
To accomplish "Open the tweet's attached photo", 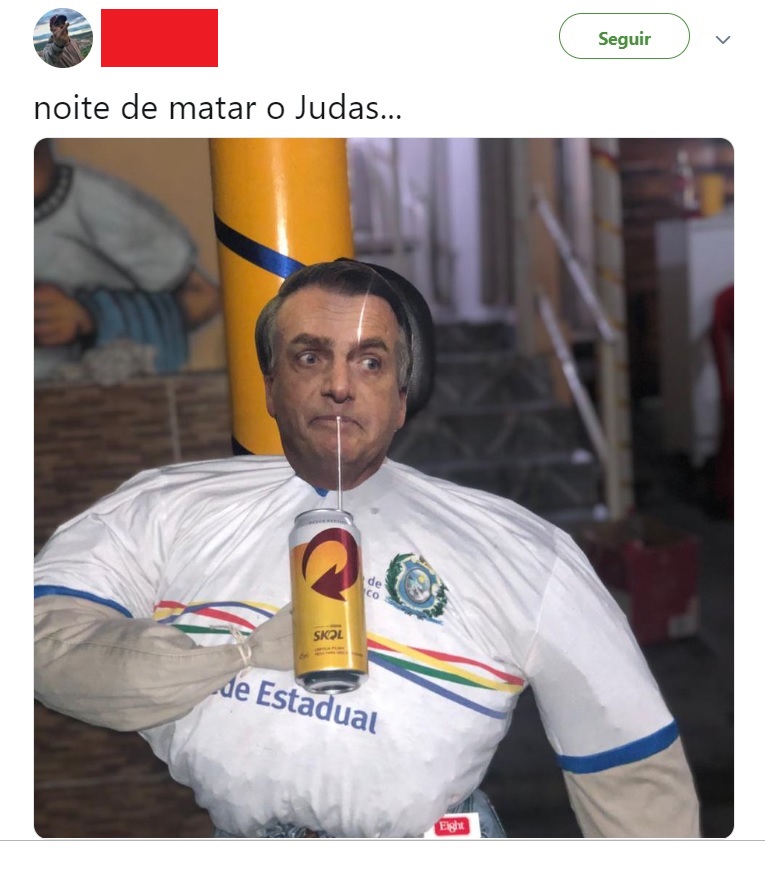I will pyautogui.click(x=384, y=488).
